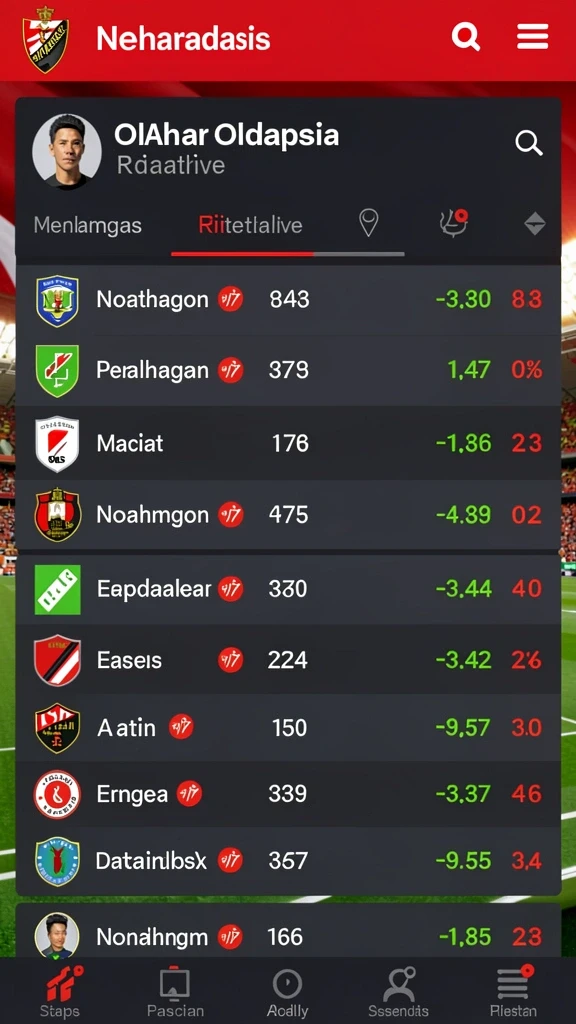Screen dimensions: 576x1024
Task: Open the hamburger menu
Action: (x=532, y=37)
